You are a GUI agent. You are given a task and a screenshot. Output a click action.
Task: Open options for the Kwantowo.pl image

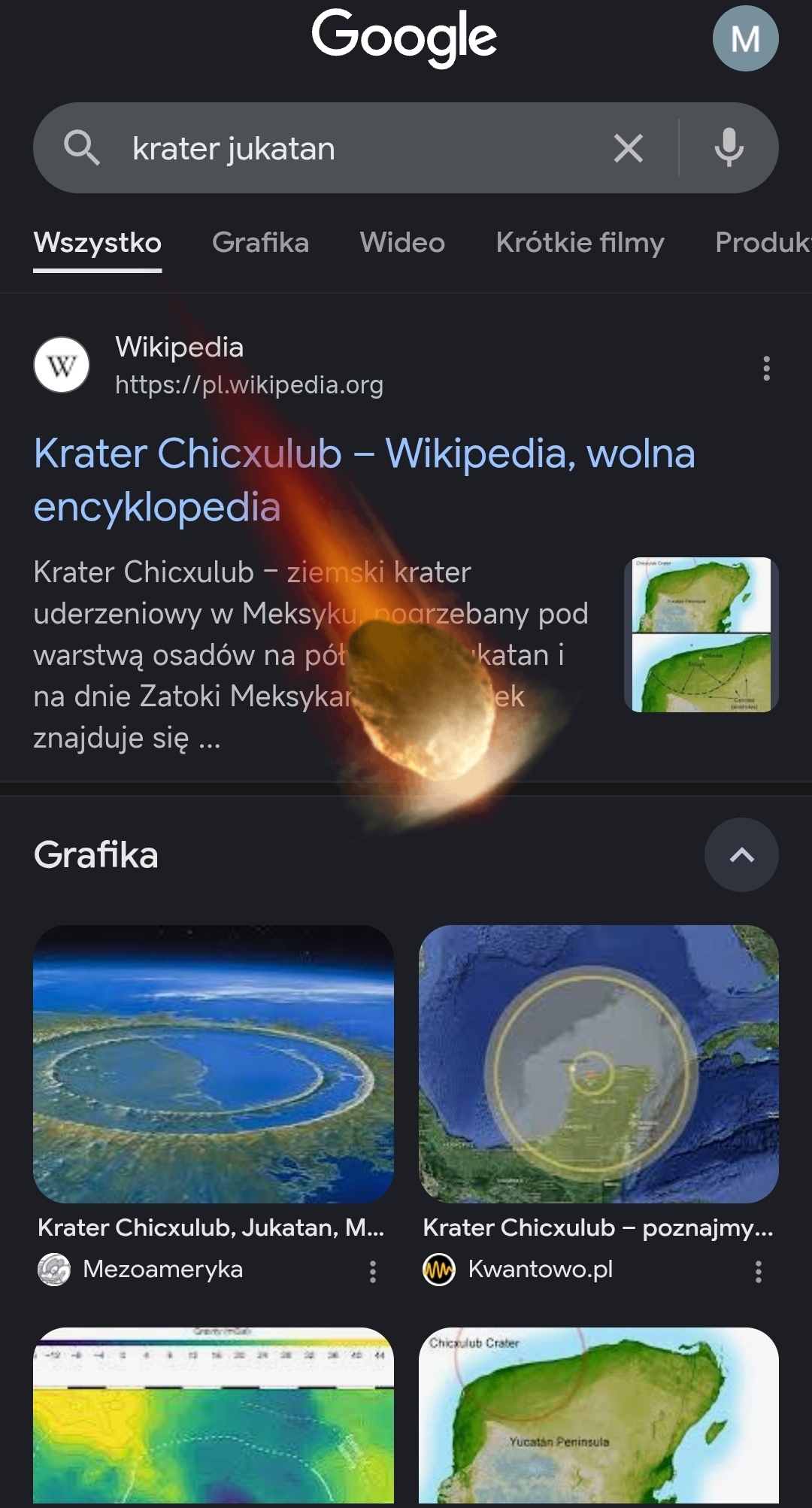point(758,1272)
